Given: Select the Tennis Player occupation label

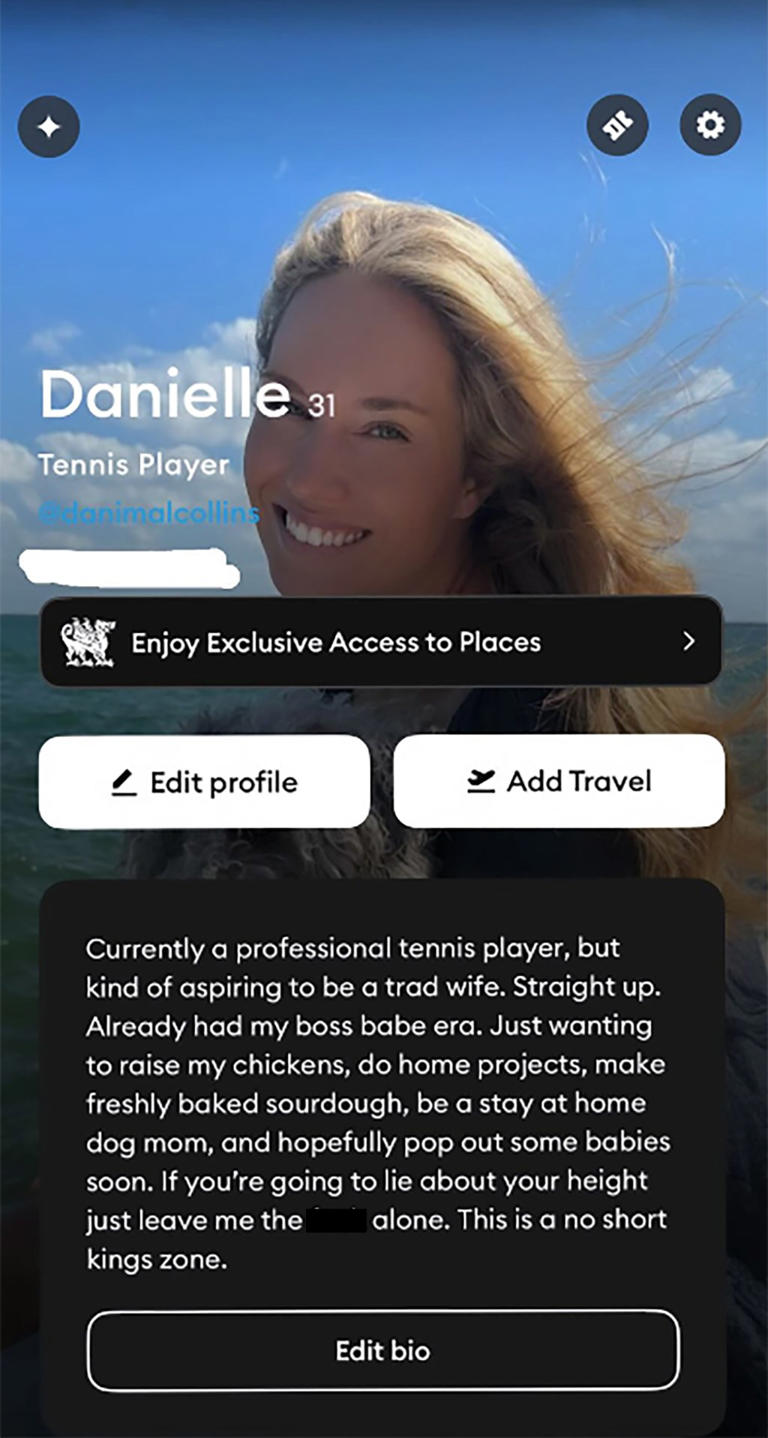Looking at the screenshot, I should pos(134,464).
